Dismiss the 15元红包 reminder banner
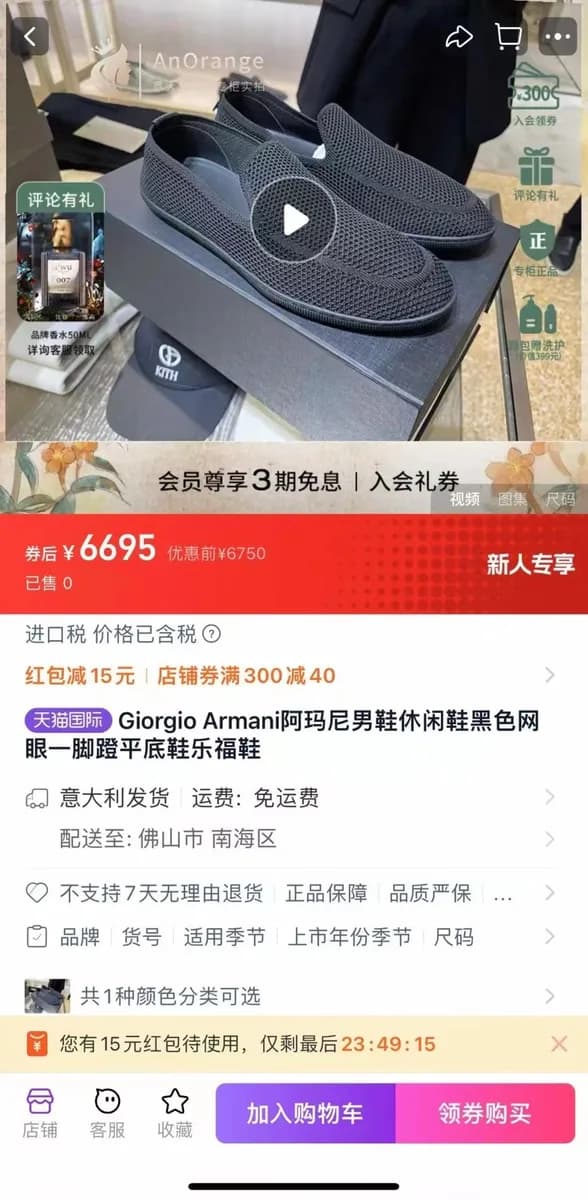 [559, 1044]
